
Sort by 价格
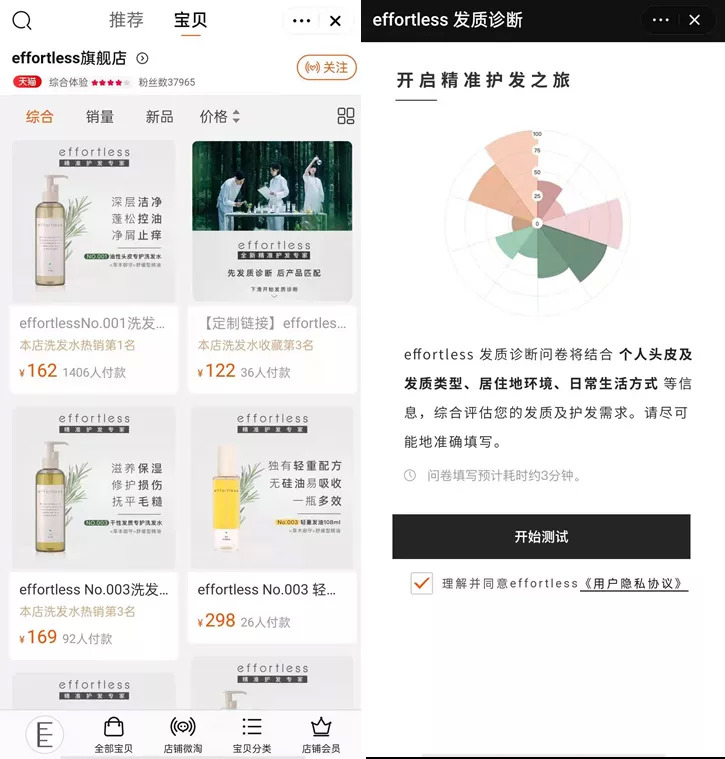220,117
